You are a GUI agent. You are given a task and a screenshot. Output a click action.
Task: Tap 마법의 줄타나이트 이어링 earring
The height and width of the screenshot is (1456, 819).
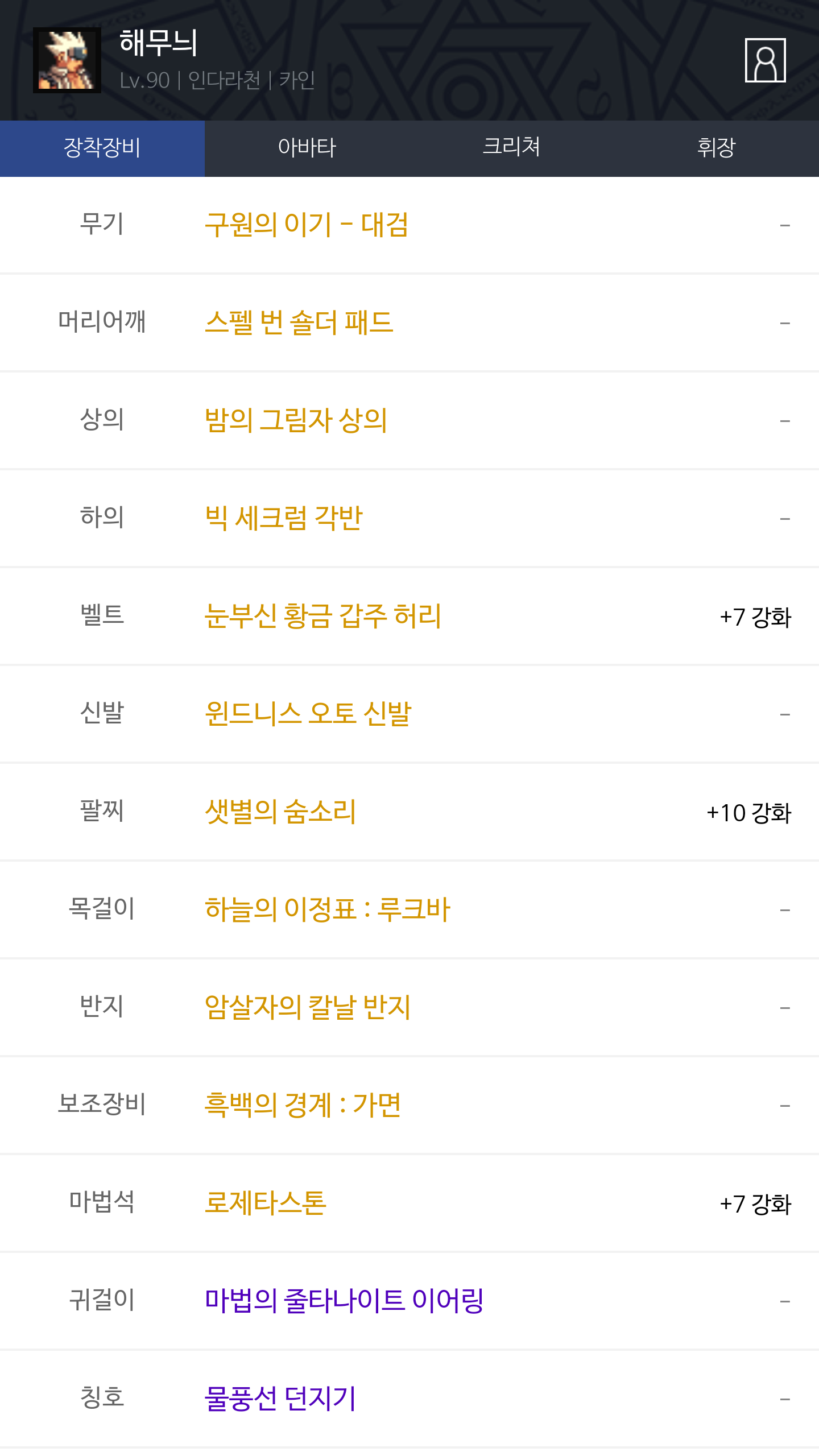pos(344,1301)
